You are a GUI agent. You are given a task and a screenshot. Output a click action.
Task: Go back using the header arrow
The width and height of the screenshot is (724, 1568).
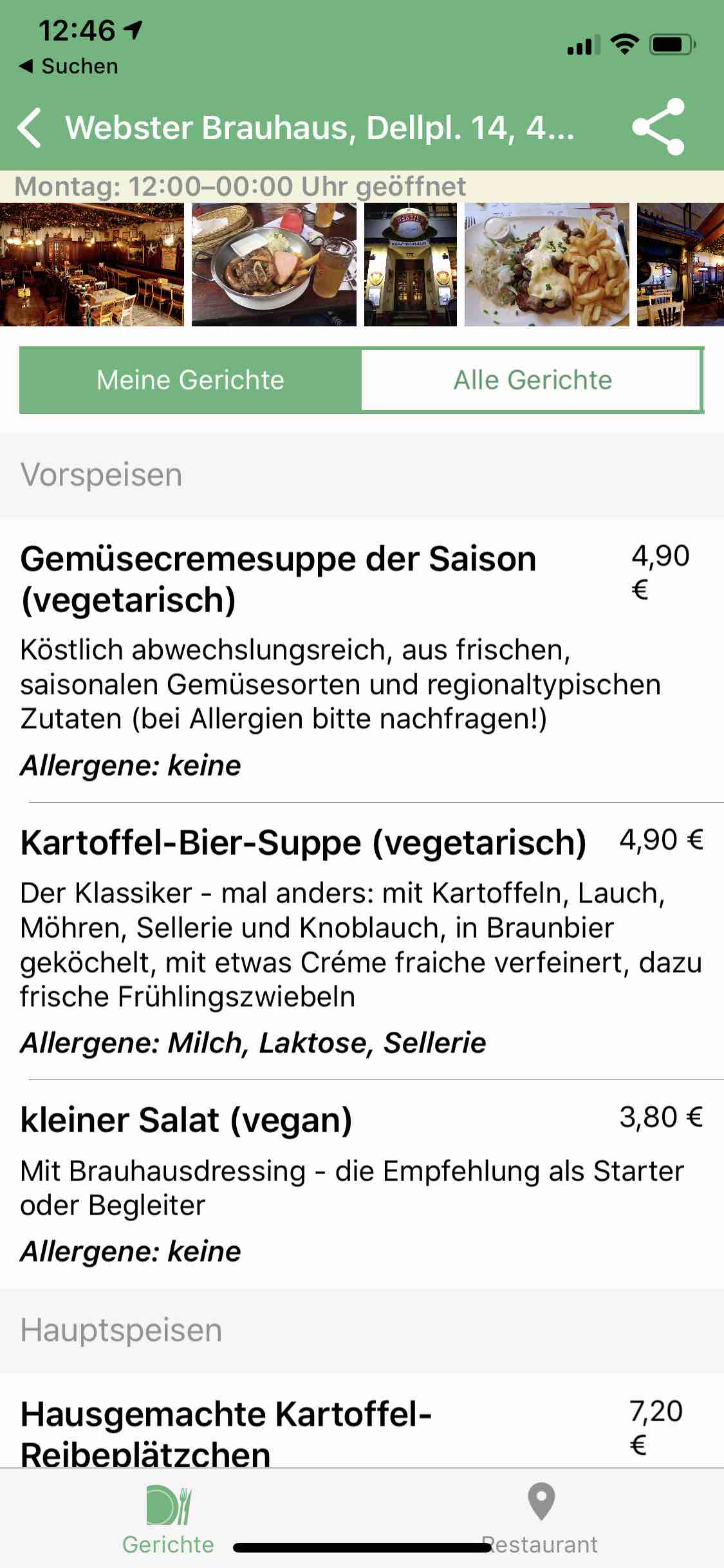point(30,128)
